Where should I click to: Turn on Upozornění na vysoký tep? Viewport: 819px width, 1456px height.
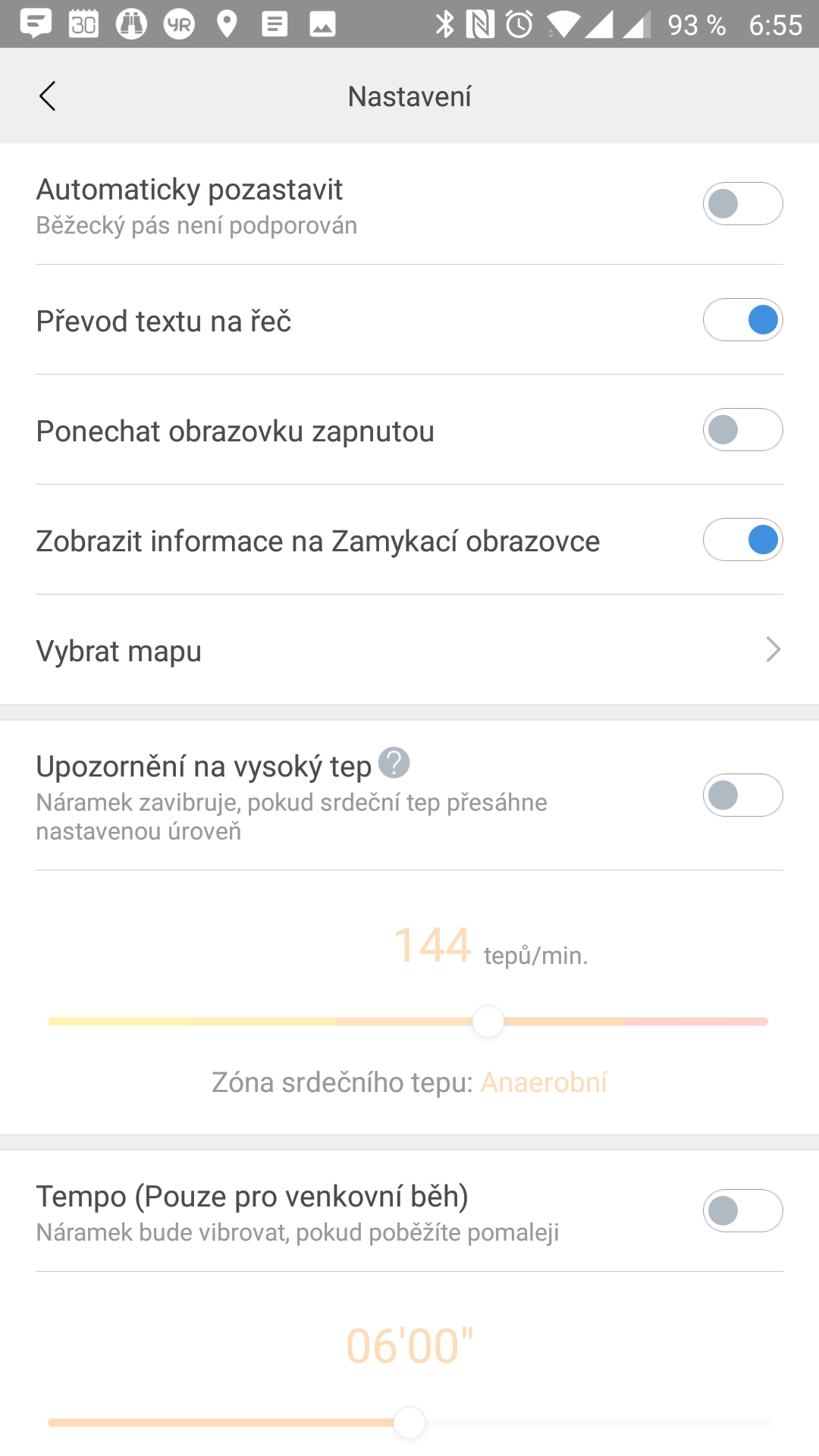(x=742, y=795)
